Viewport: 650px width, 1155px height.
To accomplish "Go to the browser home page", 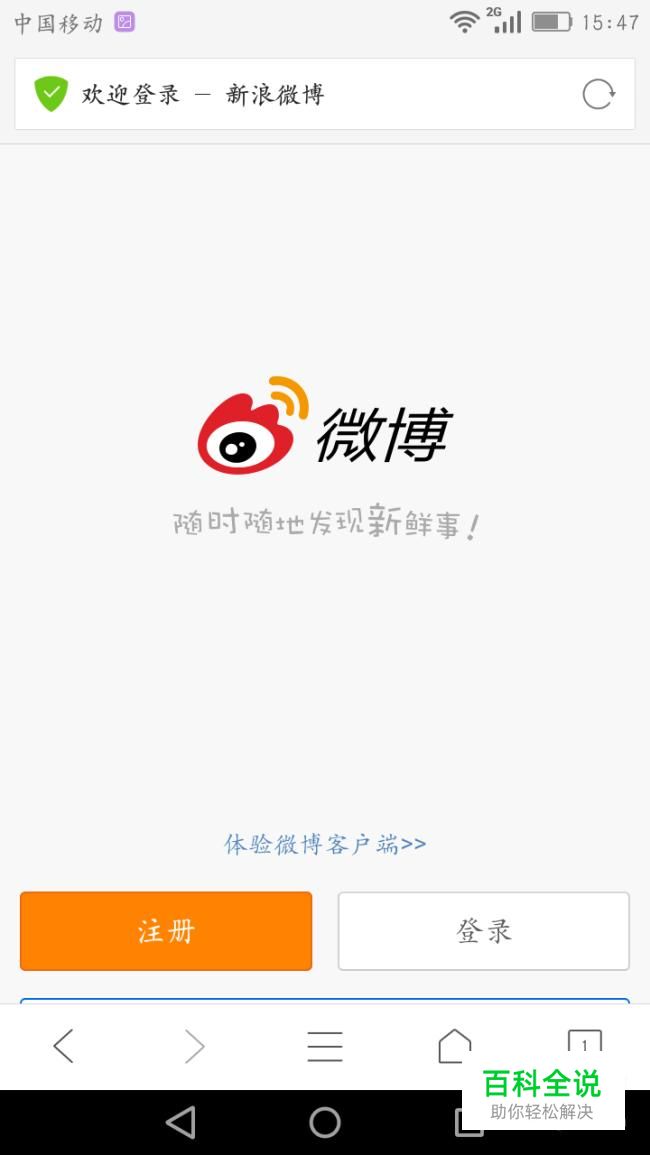I will (455, 1046).
